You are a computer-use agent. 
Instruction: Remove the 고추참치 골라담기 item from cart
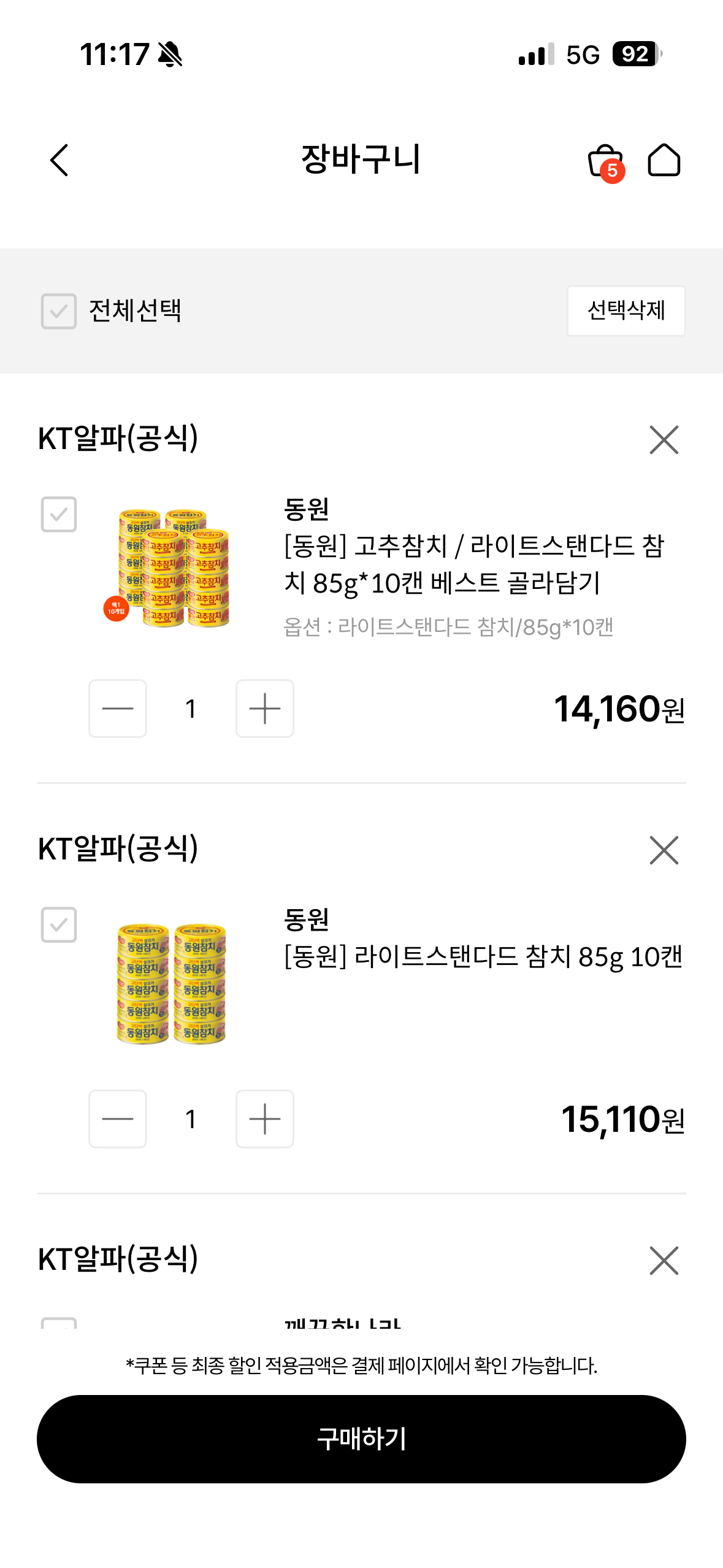(664, 440)
